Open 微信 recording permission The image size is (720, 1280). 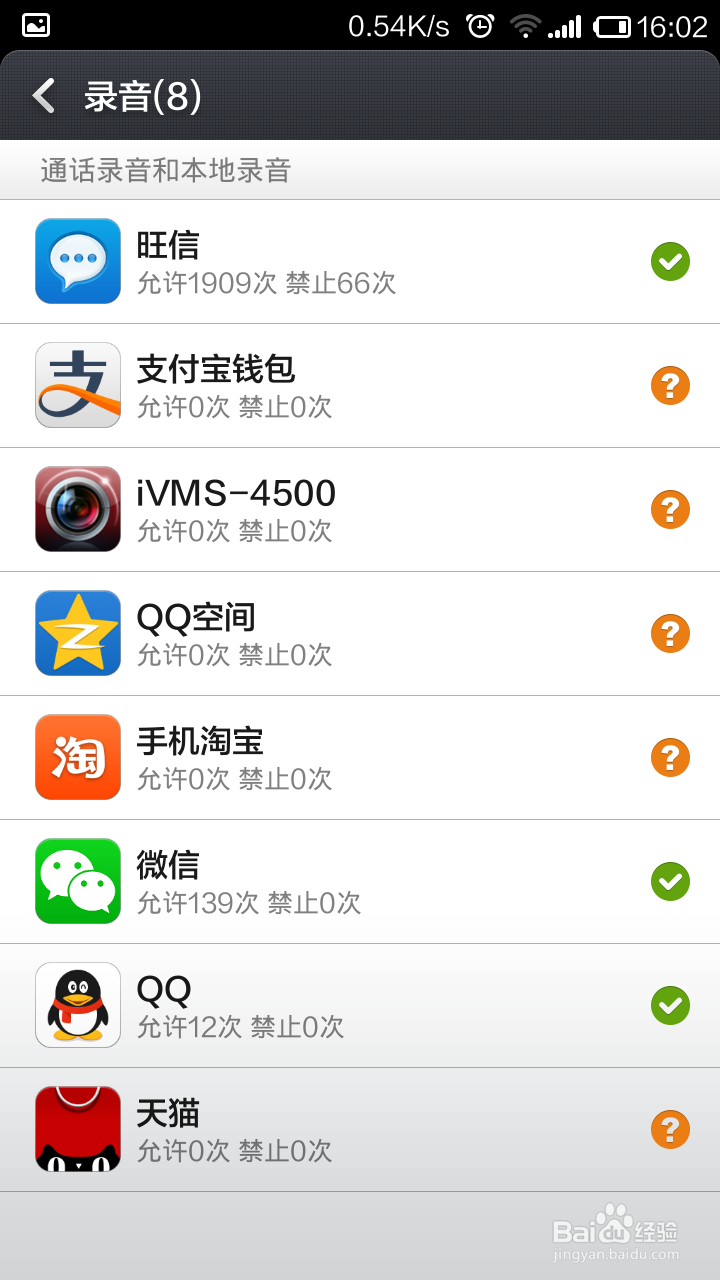click(360, 882)
